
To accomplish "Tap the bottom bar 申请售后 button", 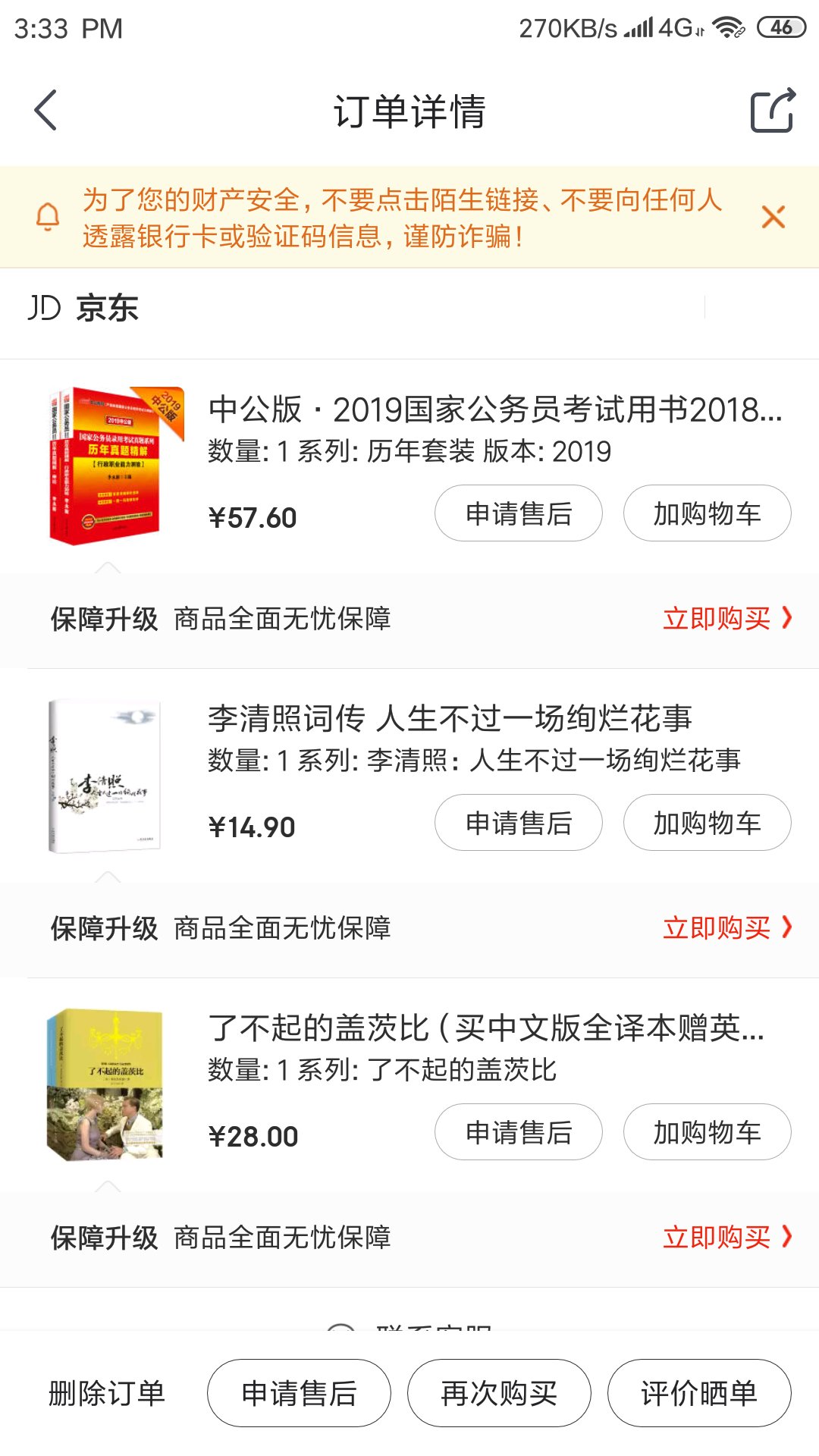I will tap(299, 1394).
